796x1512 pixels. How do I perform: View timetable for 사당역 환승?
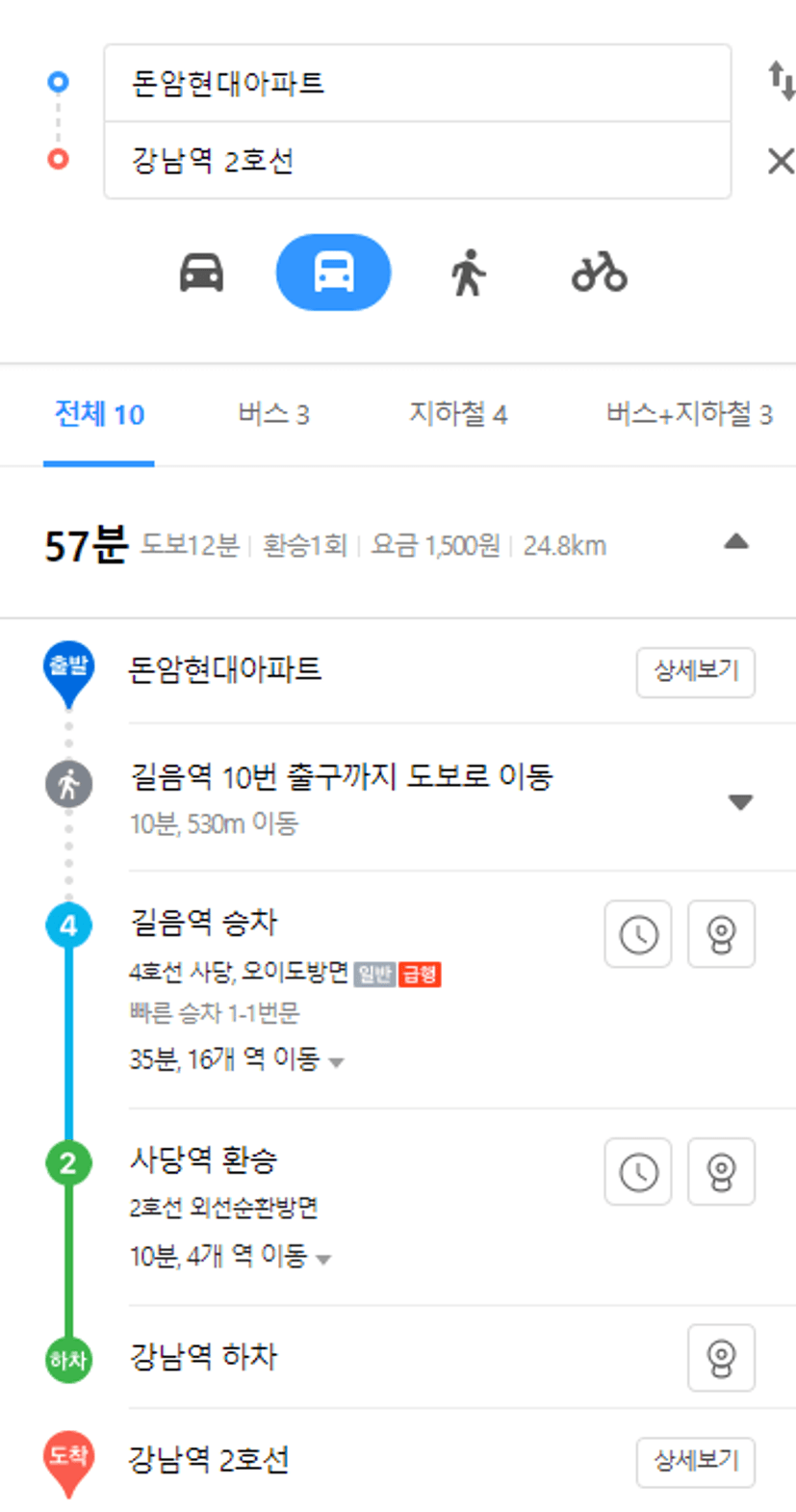638,1171
